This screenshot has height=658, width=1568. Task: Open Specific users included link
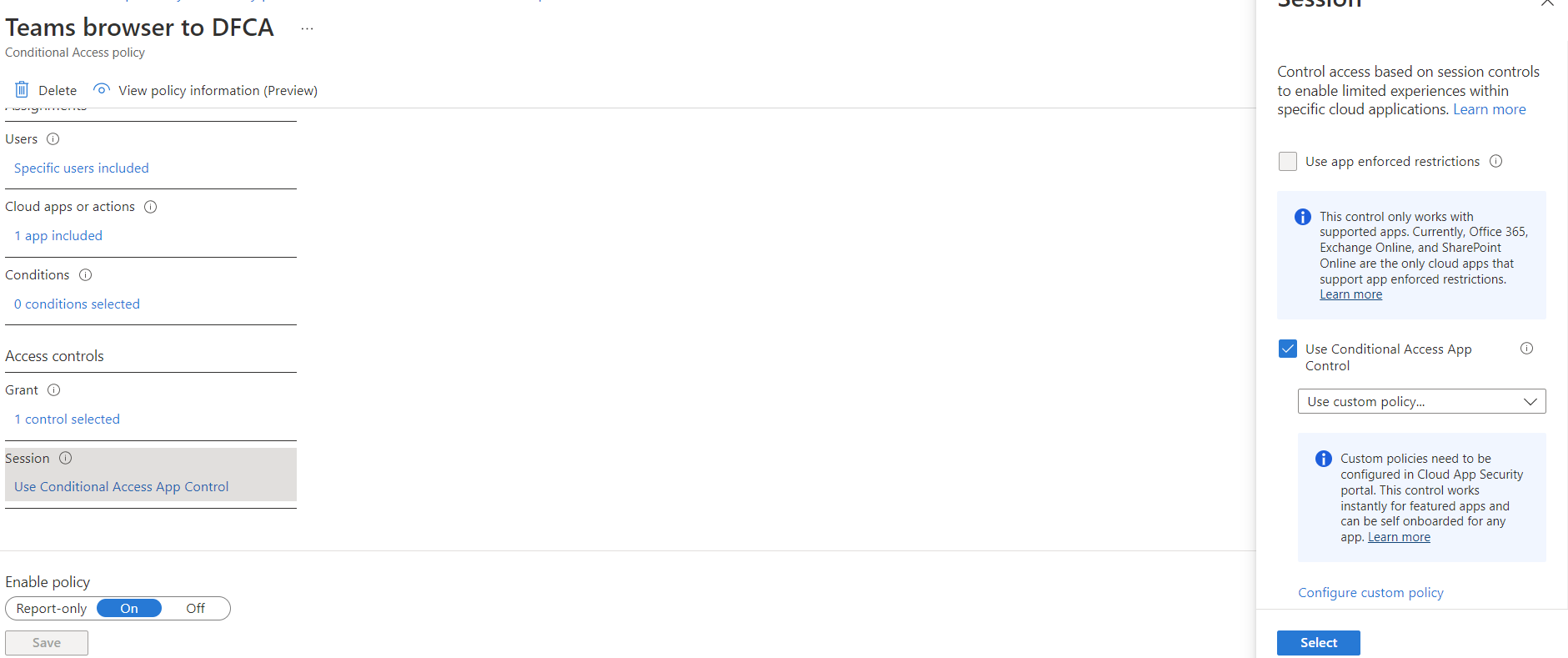tap(81, 168)
